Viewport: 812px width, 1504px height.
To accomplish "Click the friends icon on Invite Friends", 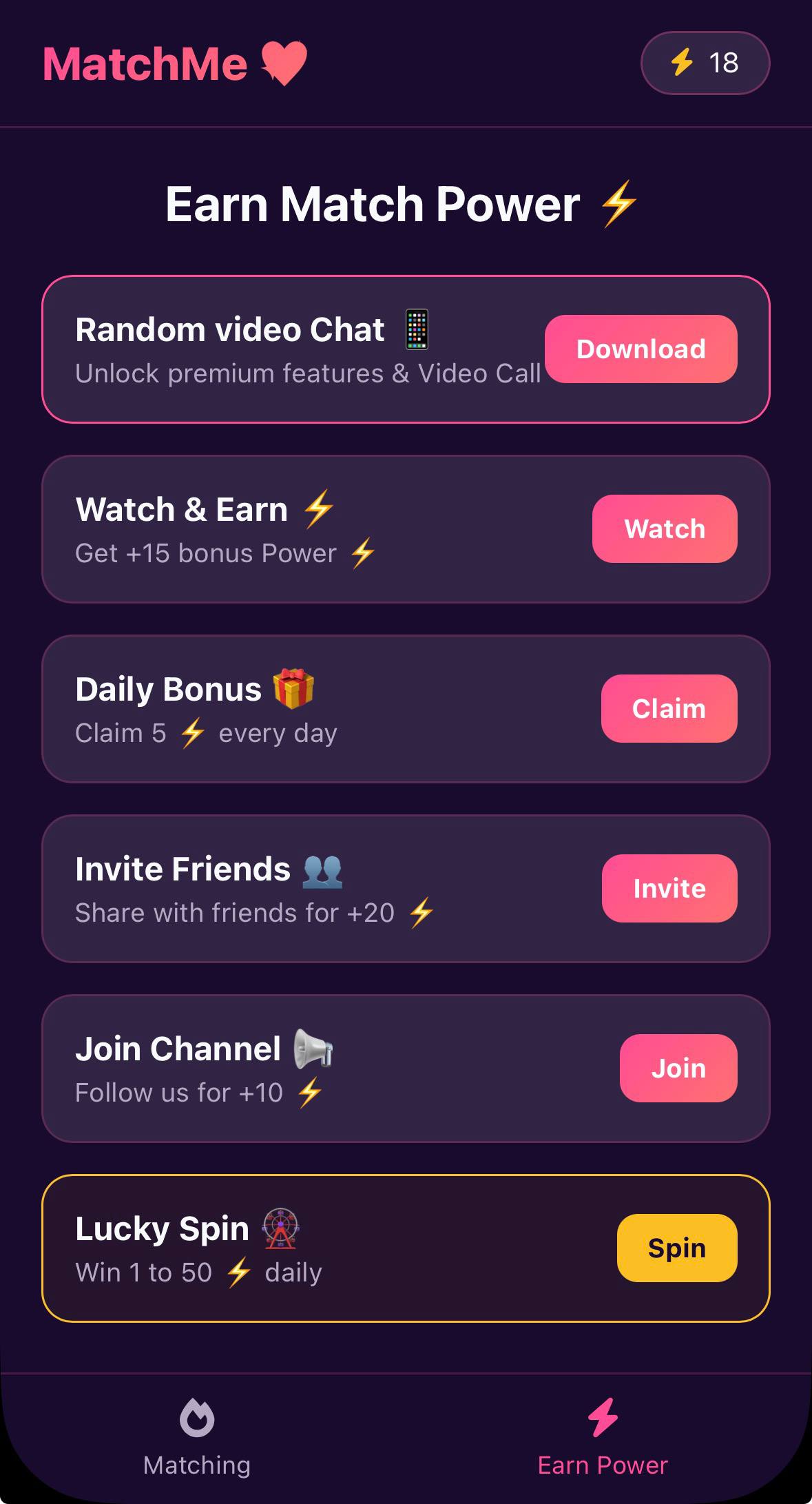I will point(322,868).
